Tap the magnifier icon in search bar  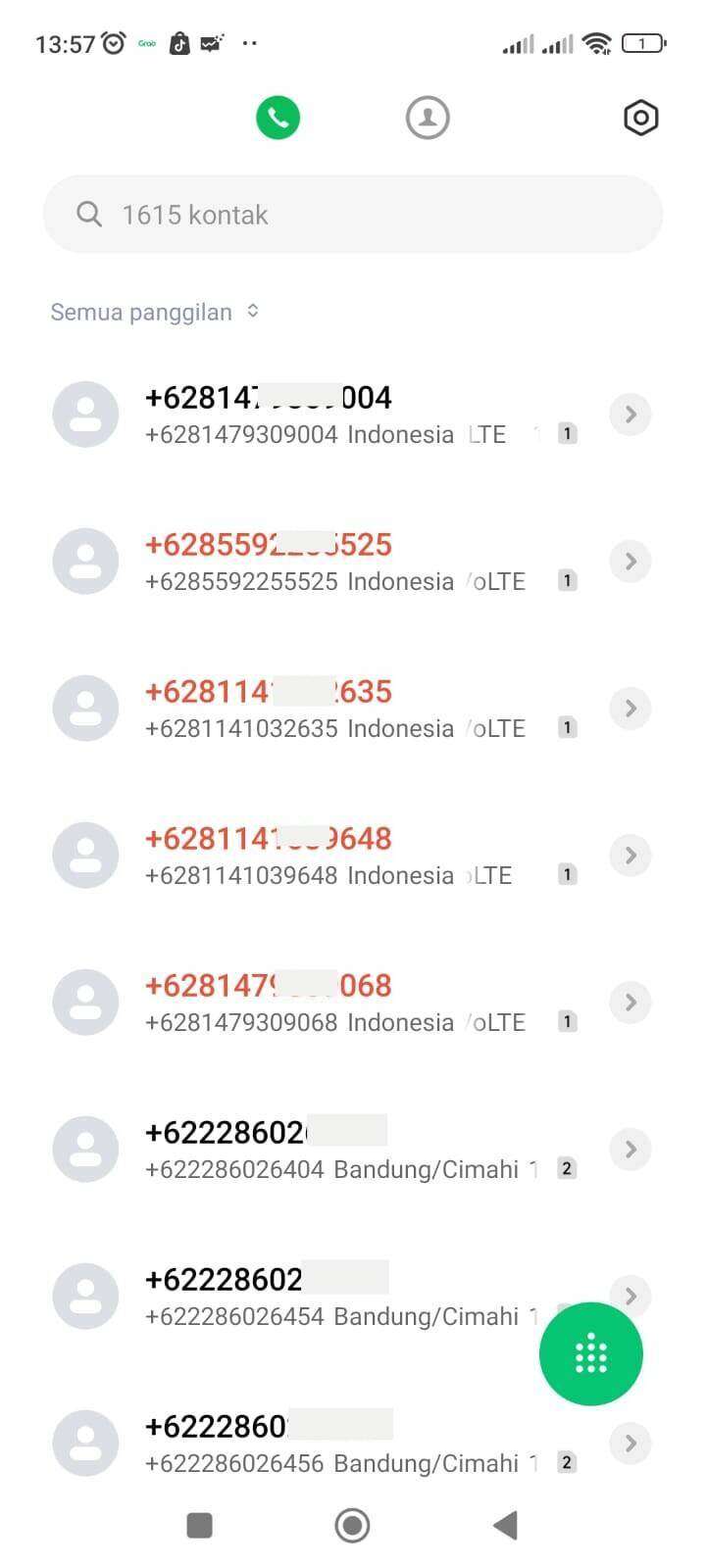[89, 214]
